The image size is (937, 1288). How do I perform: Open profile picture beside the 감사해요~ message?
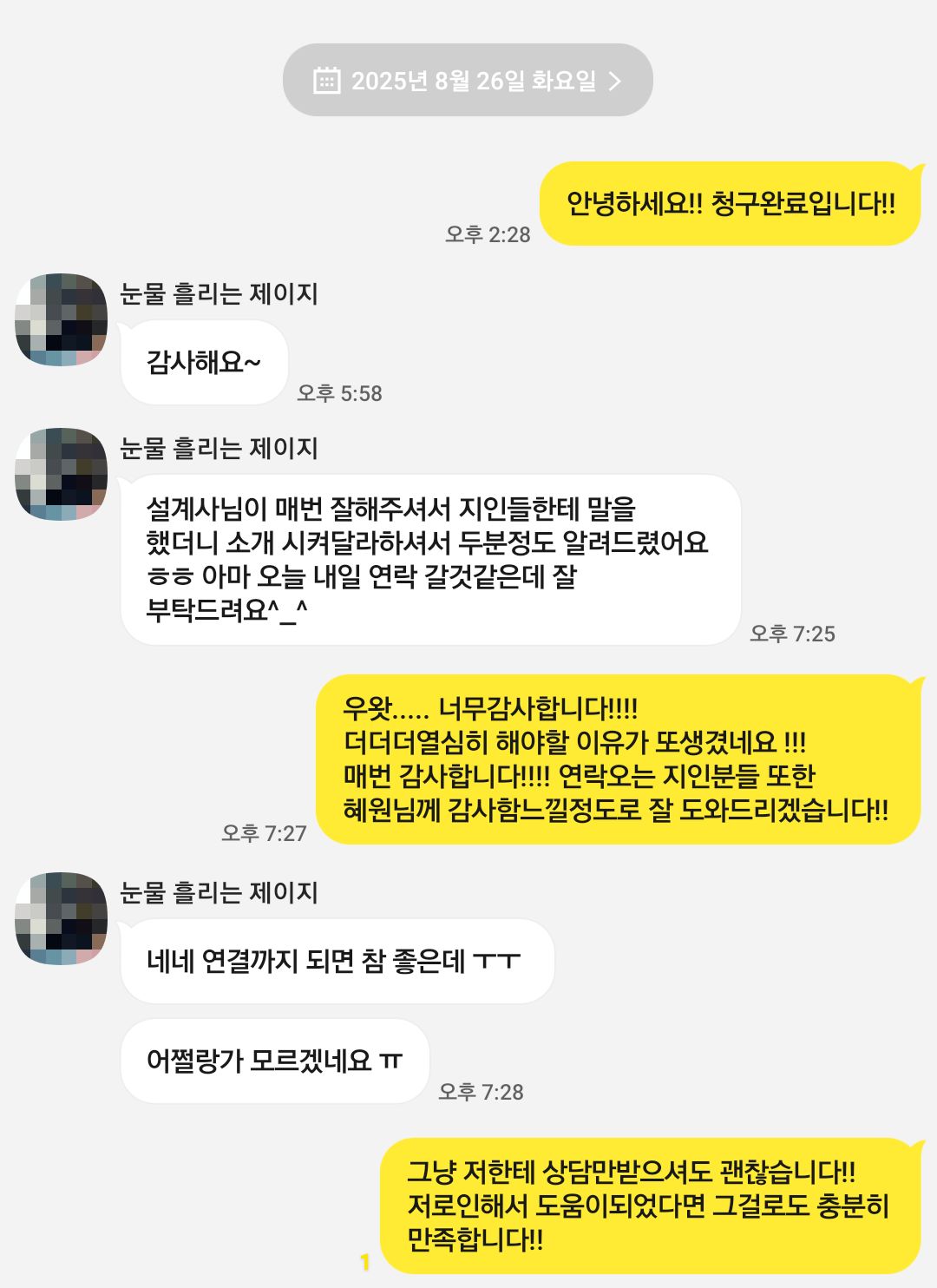[x=61, y=319]
